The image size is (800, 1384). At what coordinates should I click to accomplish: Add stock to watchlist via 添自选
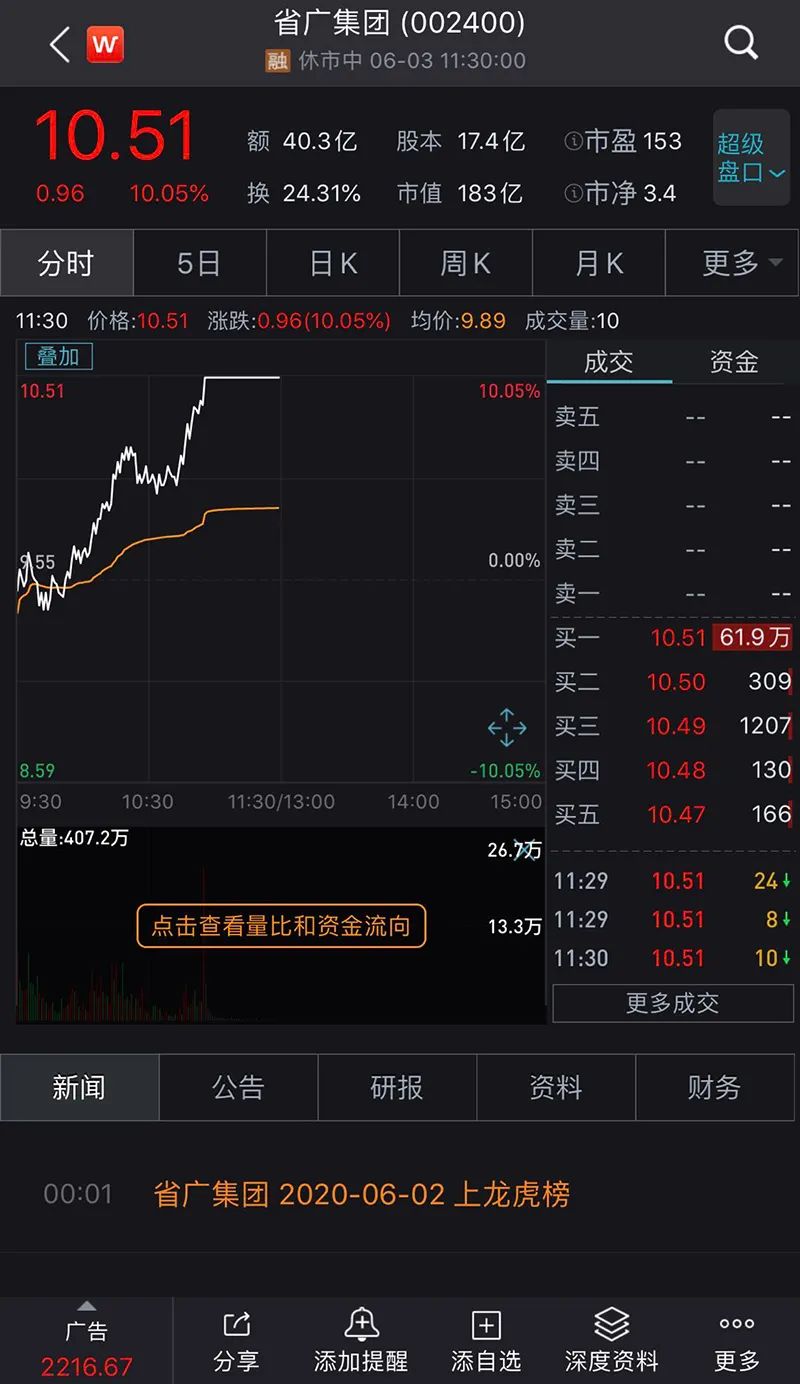(x=486, y=1341)
